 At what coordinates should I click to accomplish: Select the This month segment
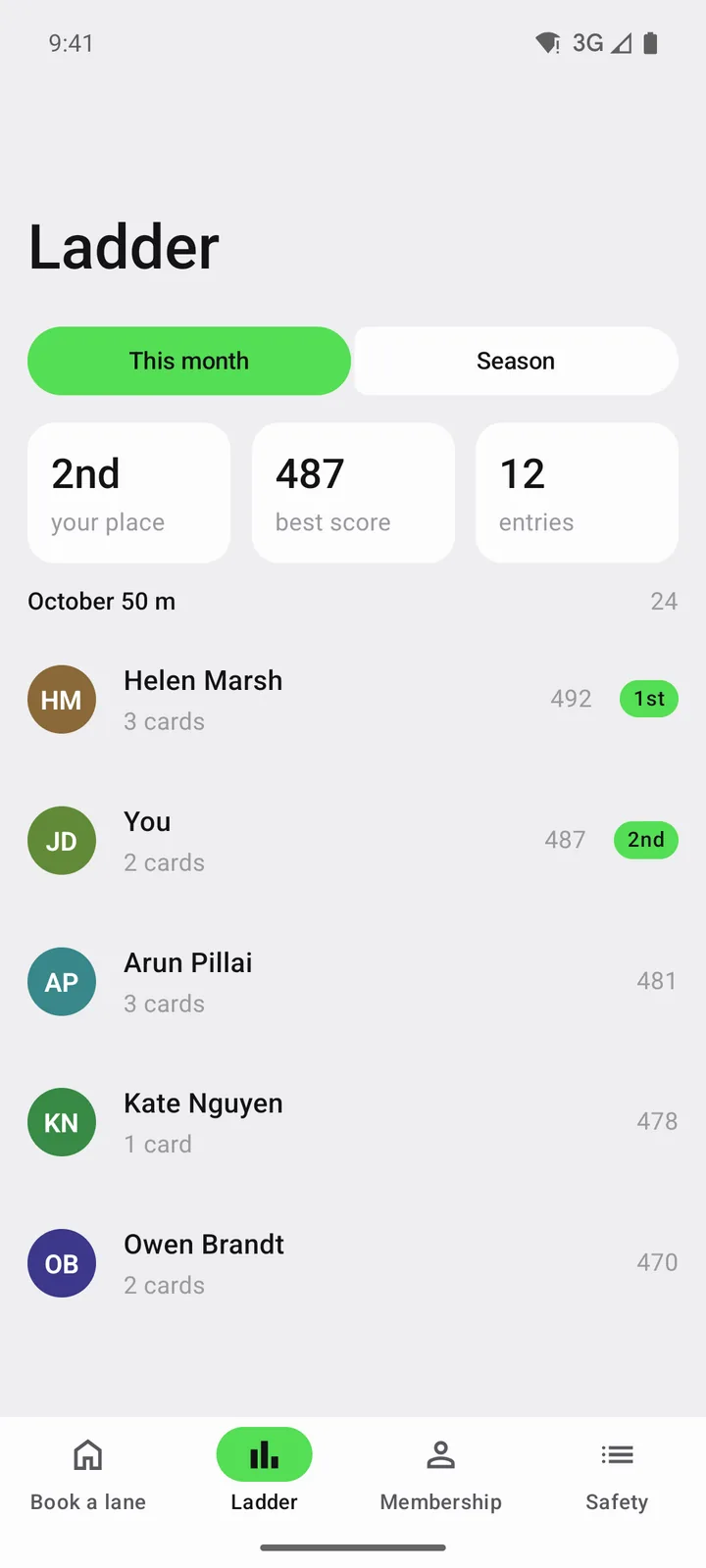[x=189, y=361]
